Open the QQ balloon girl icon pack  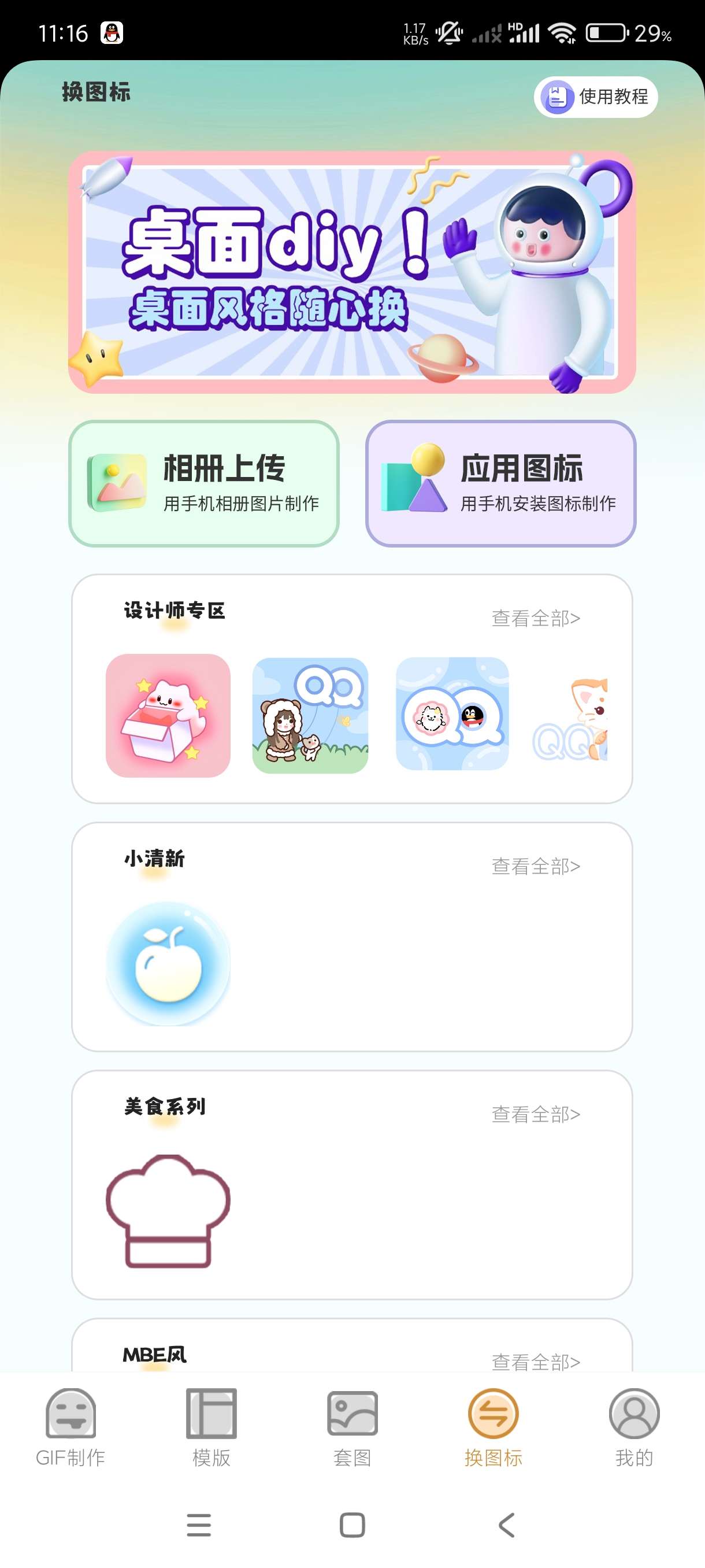pyautogui.click(x=310, y=715)
